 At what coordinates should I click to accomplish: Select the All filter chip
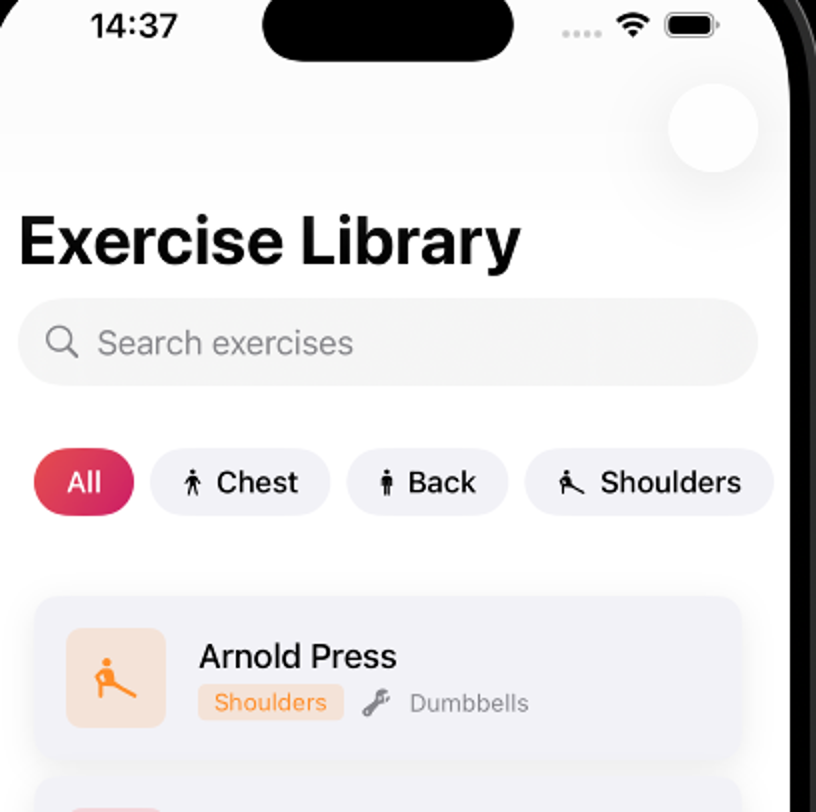(x=84, y=482)
